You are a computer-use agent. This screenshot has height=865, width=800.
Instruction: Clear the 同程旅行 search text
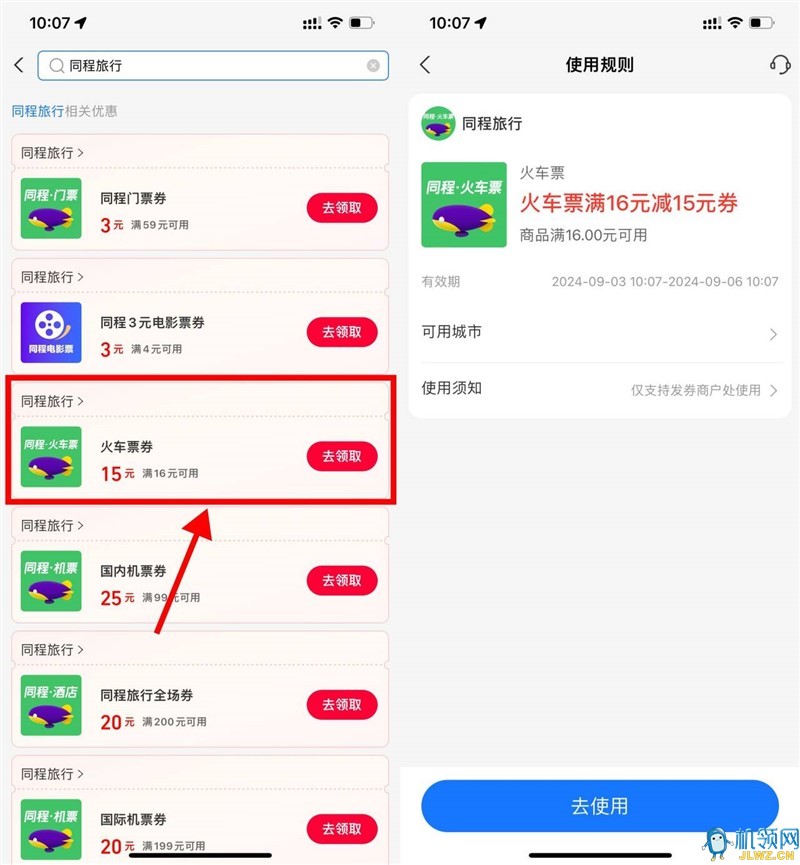(373, 66)
